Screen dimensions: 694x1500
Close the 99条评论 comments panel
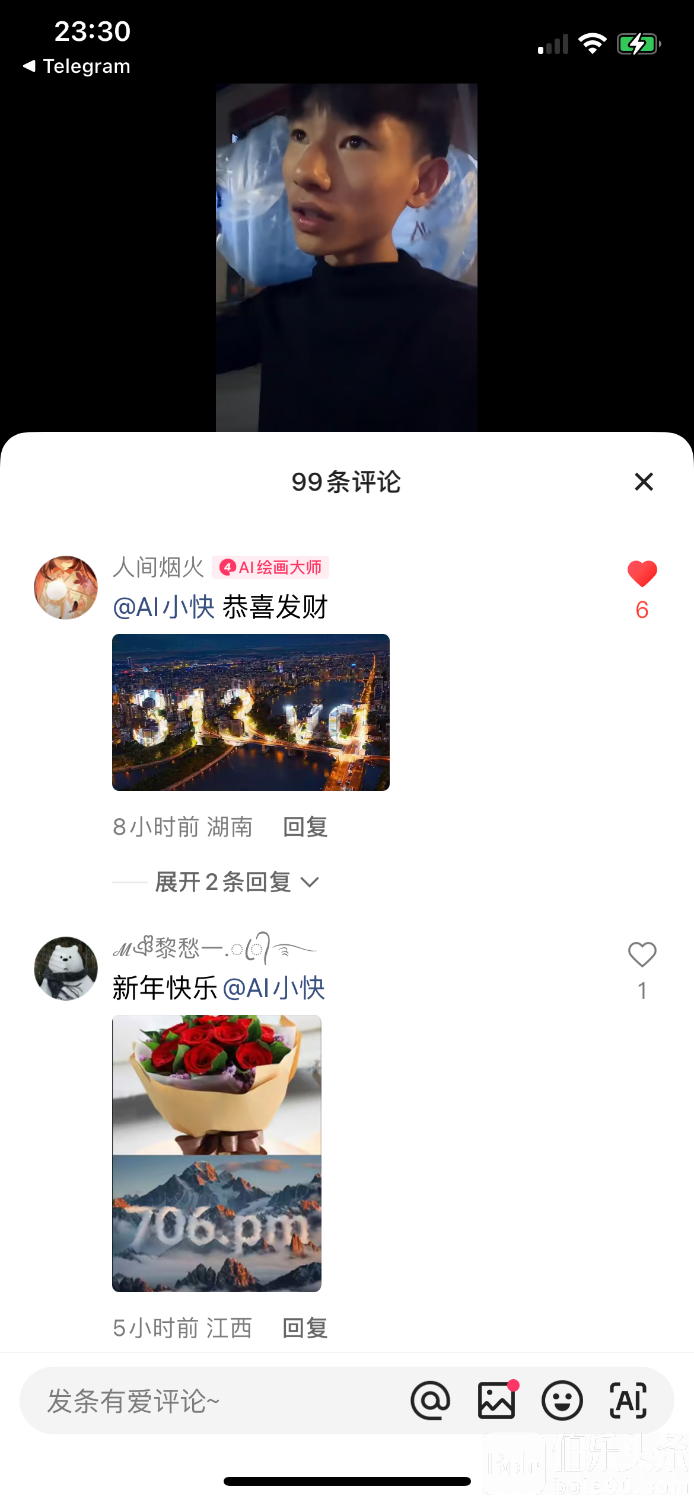click(644, 482)
